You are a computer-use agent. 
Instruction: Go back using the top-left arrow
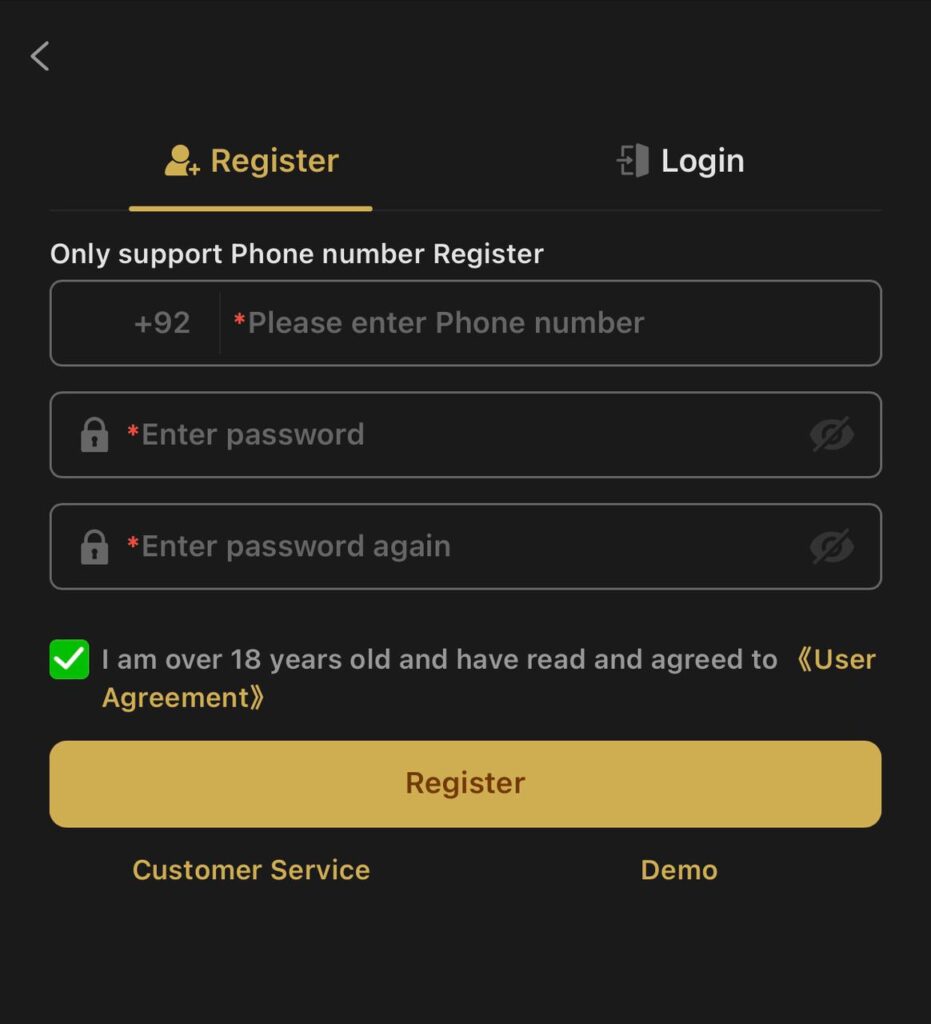point(40,56)
